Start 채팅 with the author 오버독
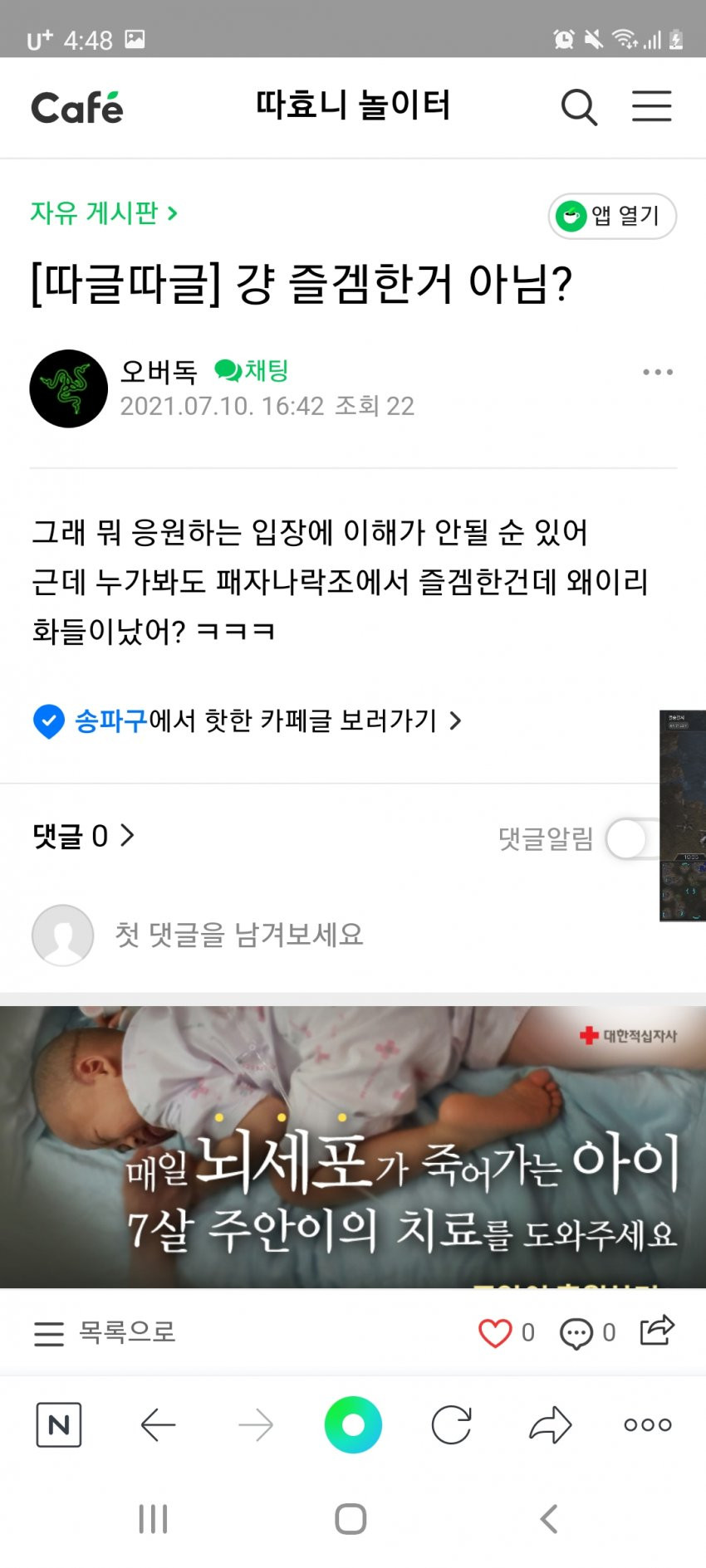706x1568 pixels. [252, 370]
